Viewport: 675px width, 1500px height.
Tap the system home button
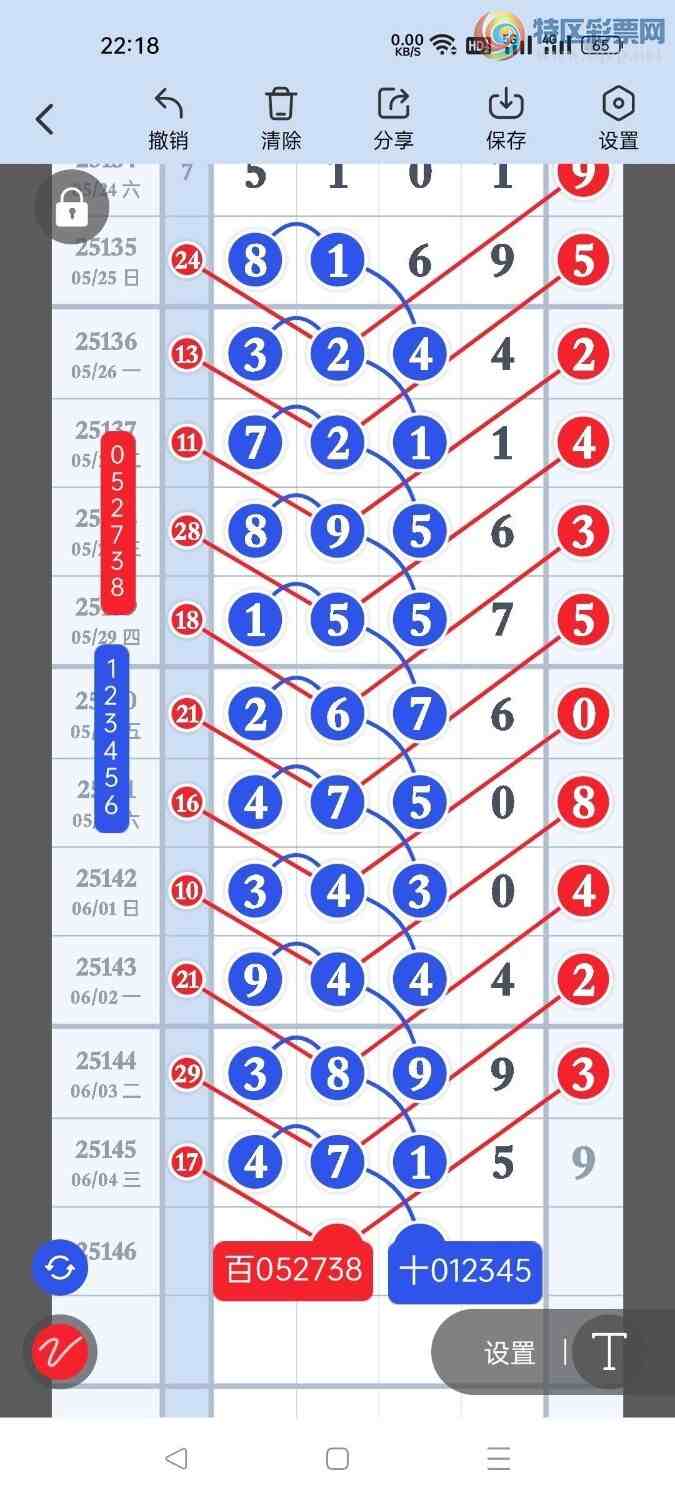pos(338,1458)
